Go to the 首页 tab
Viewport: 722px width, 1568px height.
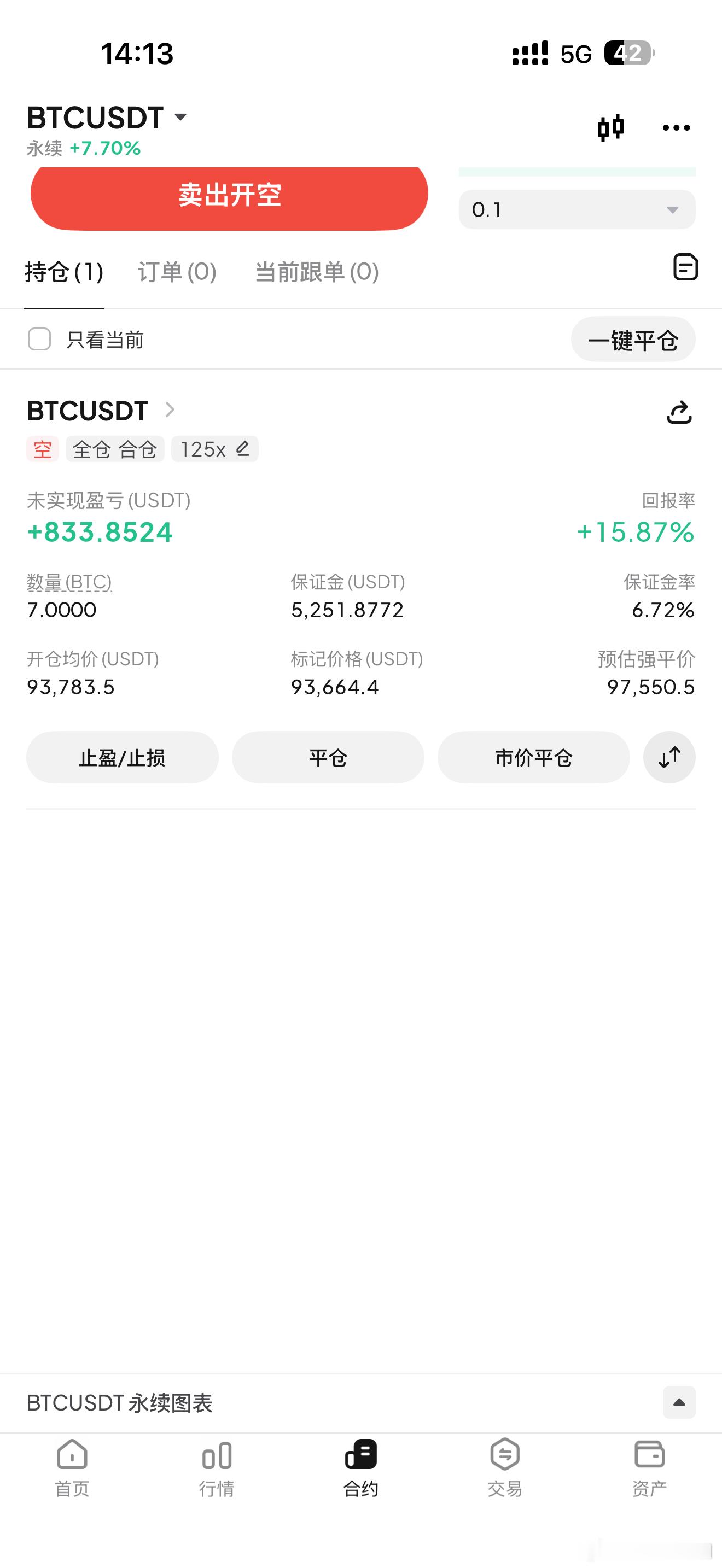pos(72,1468)
